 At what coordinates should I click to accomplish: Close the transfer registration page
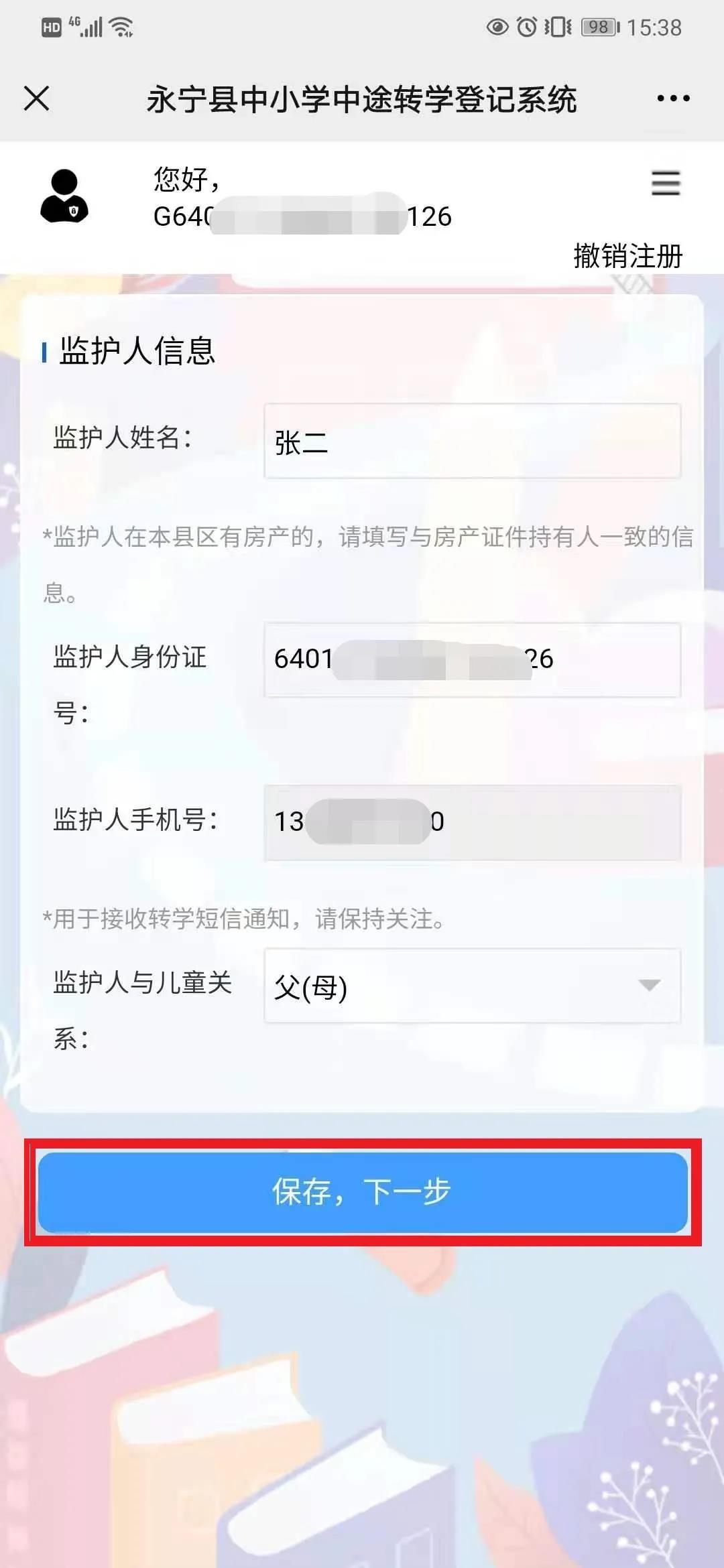tap(36, 99)
